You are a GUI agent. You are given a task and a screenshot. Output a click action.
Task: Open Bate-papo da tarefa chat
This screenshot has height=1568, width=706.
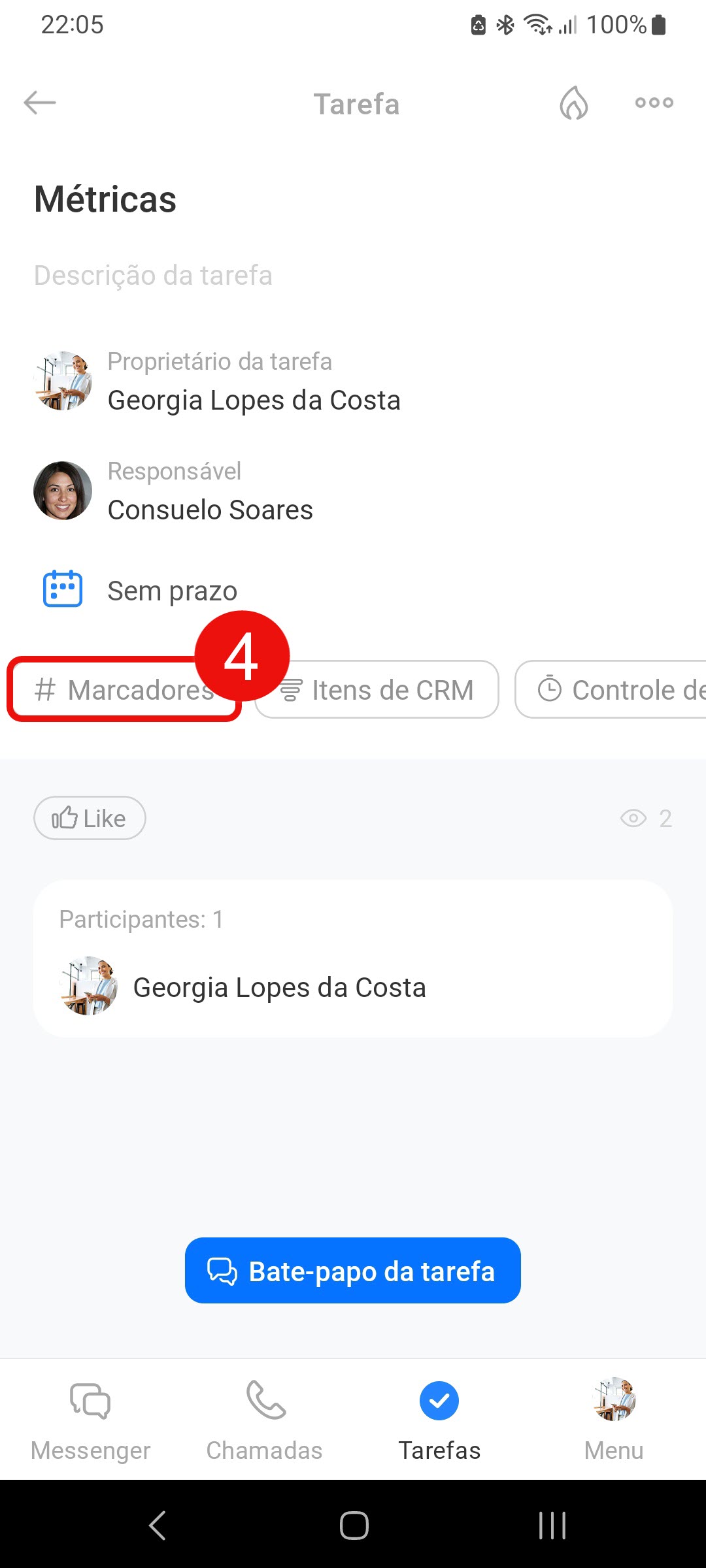pos(352,1271)
